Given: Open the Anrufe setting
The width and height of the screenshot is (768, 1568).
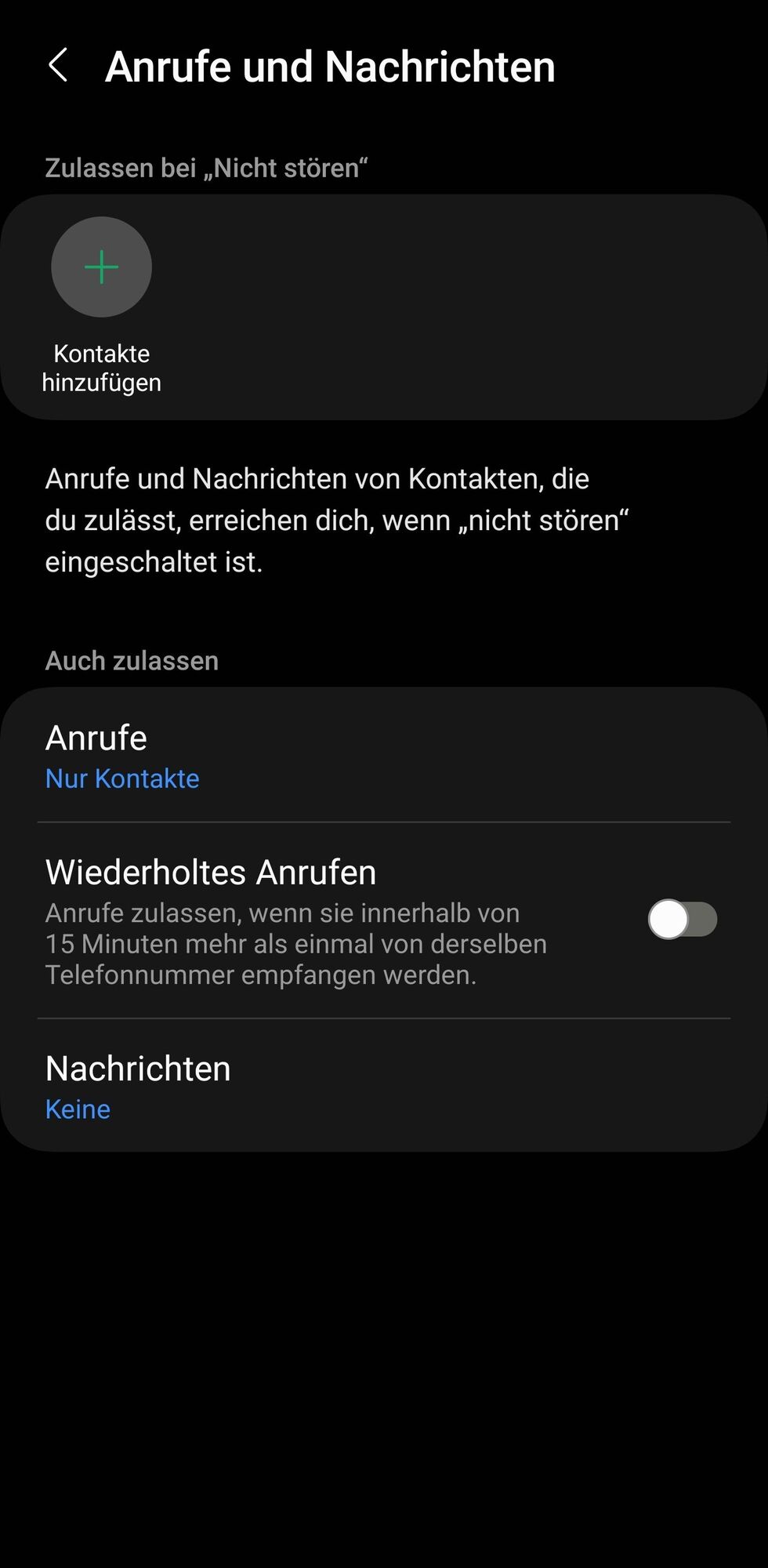Looking at the screenshot, I should 384,756.
